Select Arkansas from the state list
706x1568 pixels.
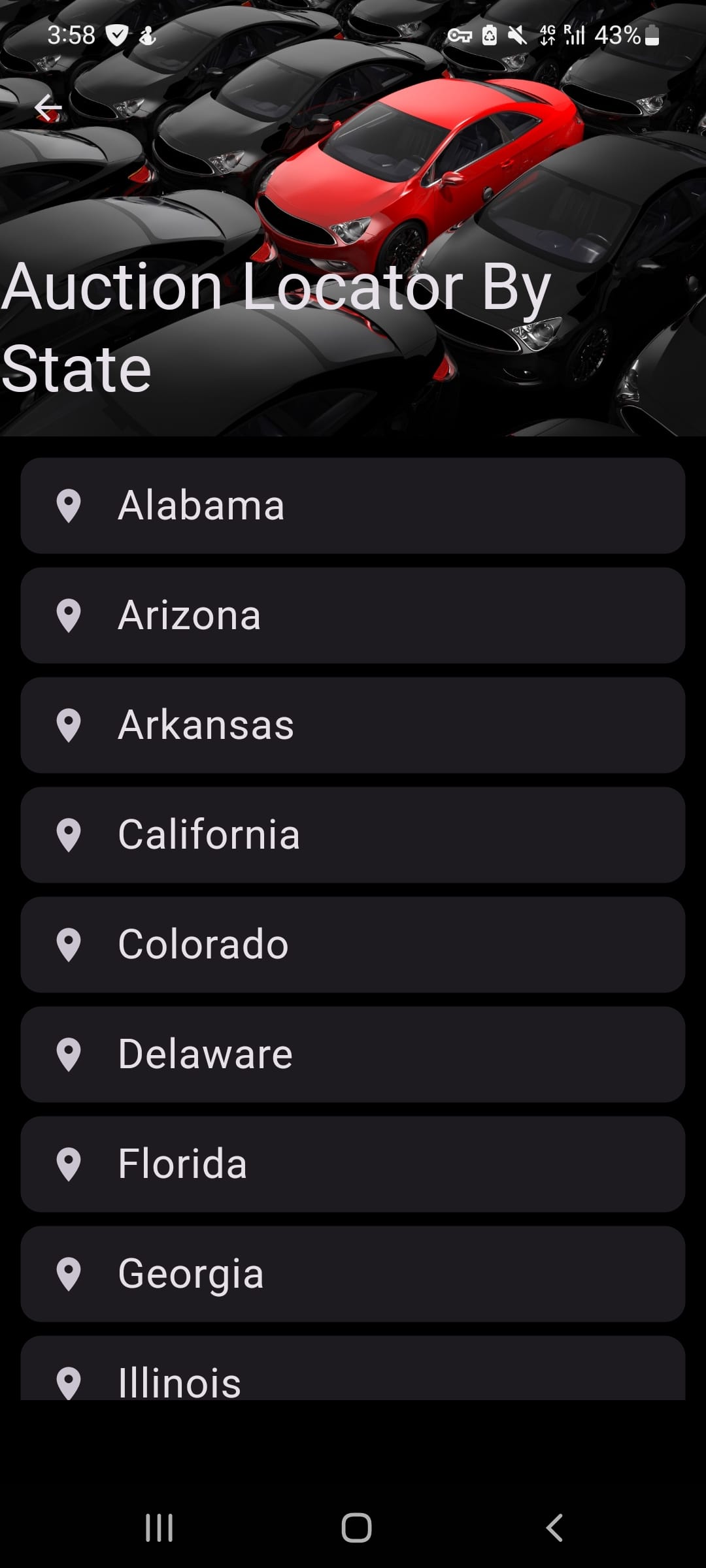coord(353,724)
